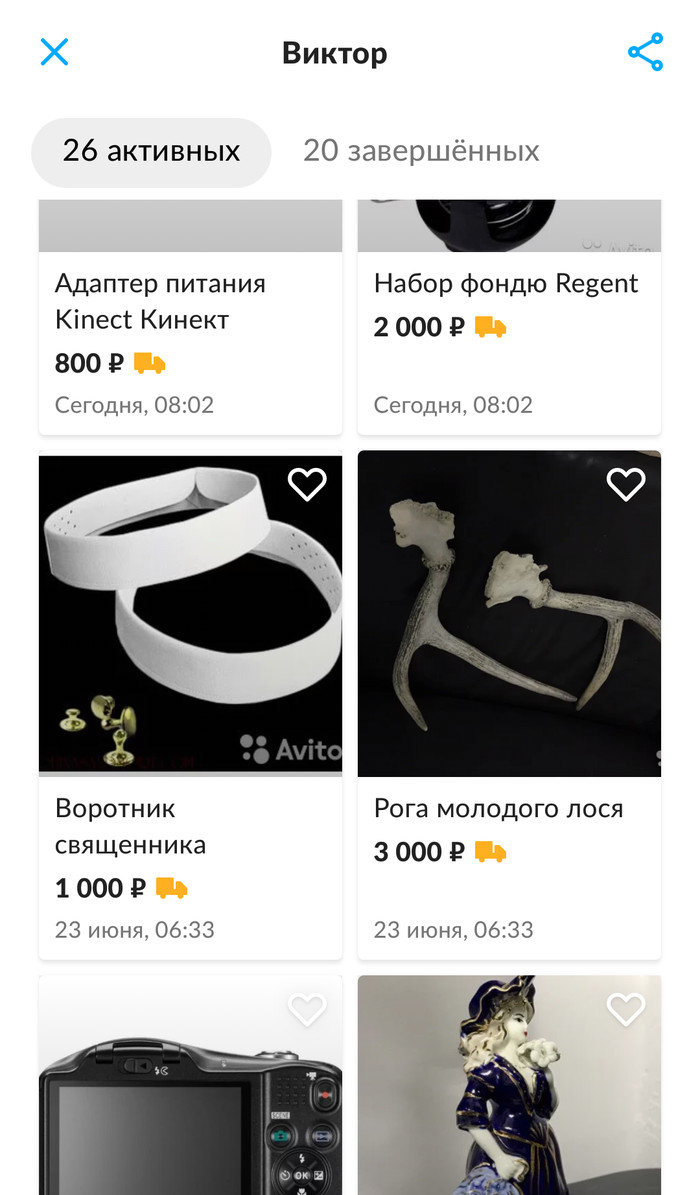Screen dimensions: 700x1195
Task: Select the 26 активных tab
Action: [151, 151]
